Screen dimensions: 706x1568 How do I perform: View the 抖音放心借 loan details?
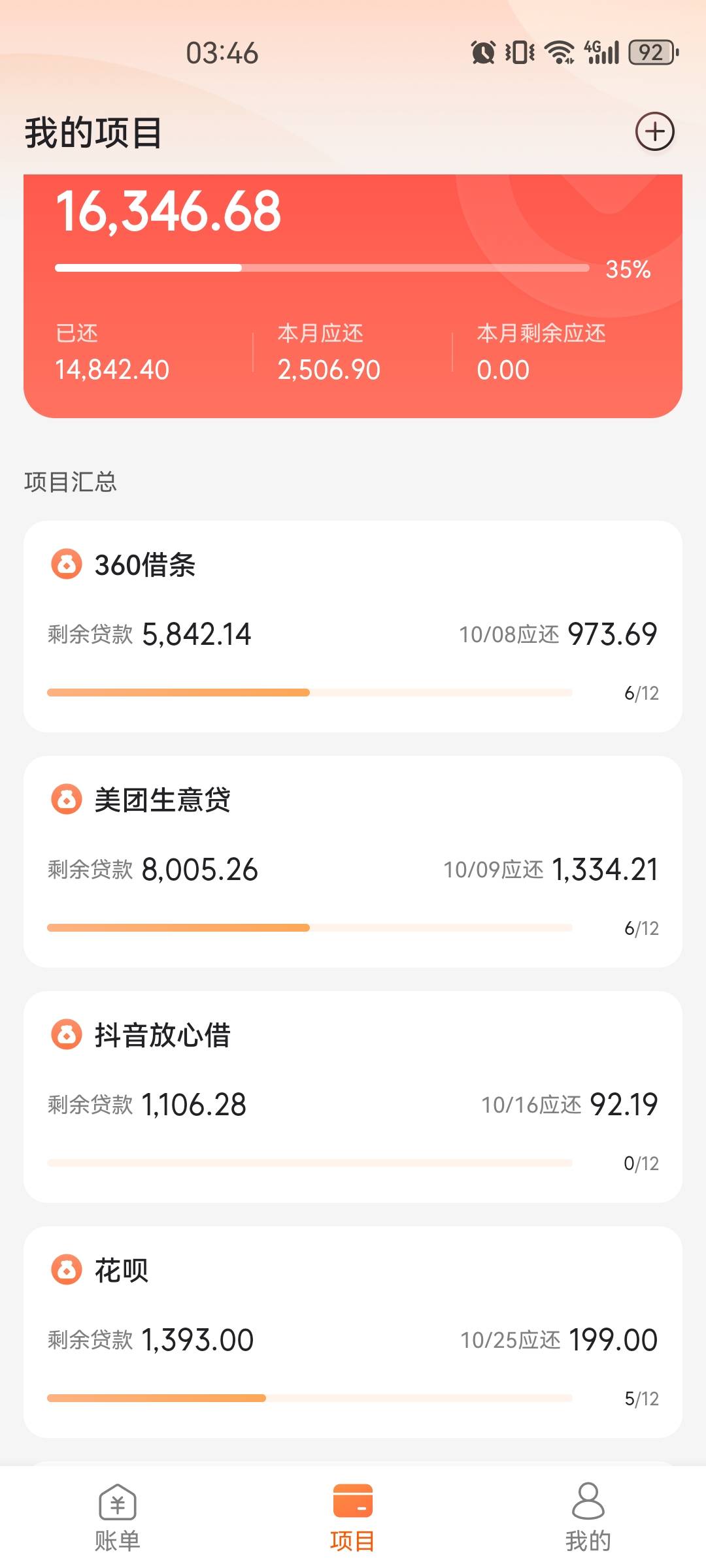(353, 1096)
